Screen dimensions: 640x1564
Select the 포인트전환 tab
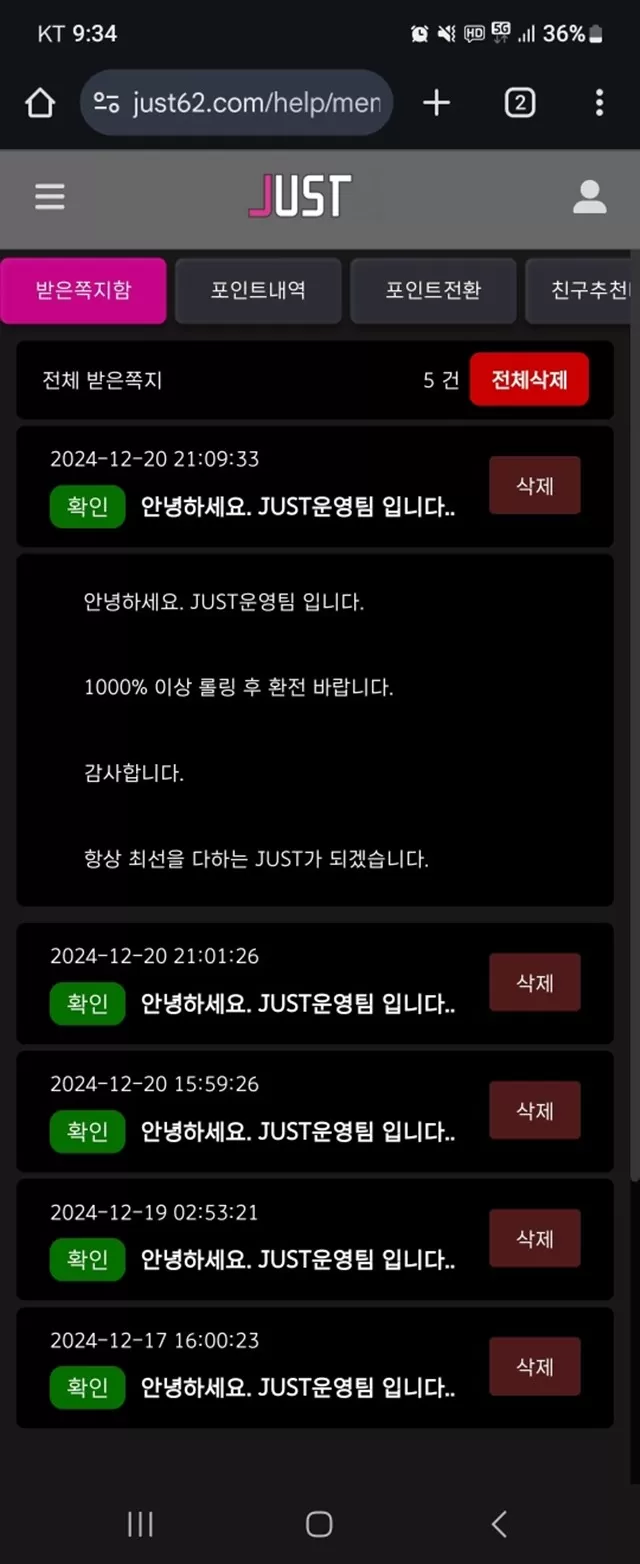[x=433, y=291]
